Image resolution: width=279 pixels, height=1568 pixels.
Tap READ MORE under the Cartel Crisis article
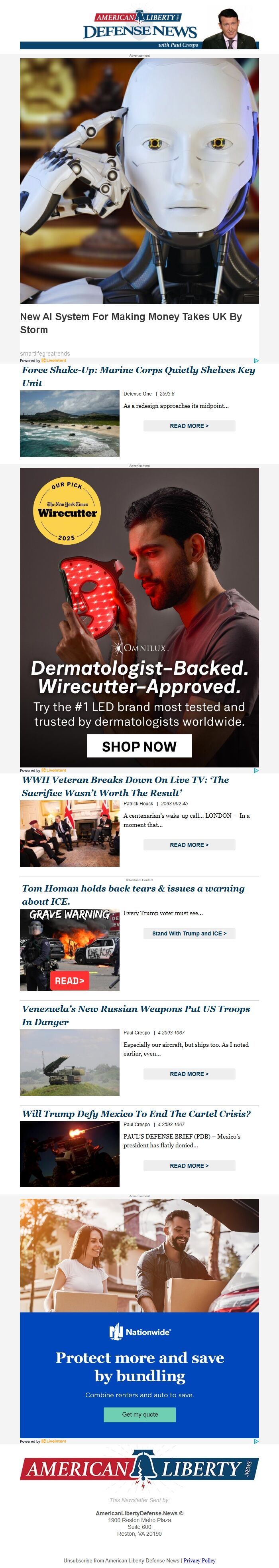189,1165
